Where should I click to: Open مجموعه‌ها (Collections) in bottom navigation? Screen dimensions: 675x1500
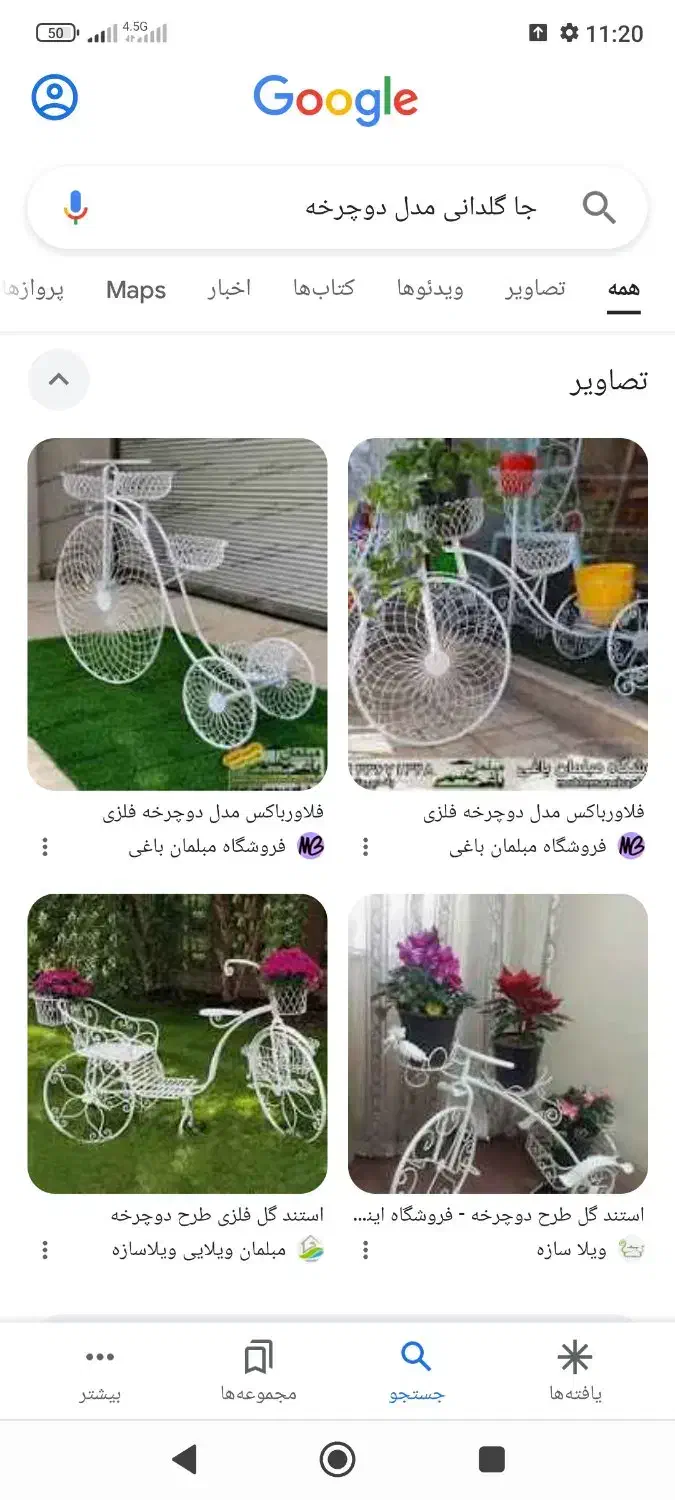pyautogui.click(x=258, y=1371)
